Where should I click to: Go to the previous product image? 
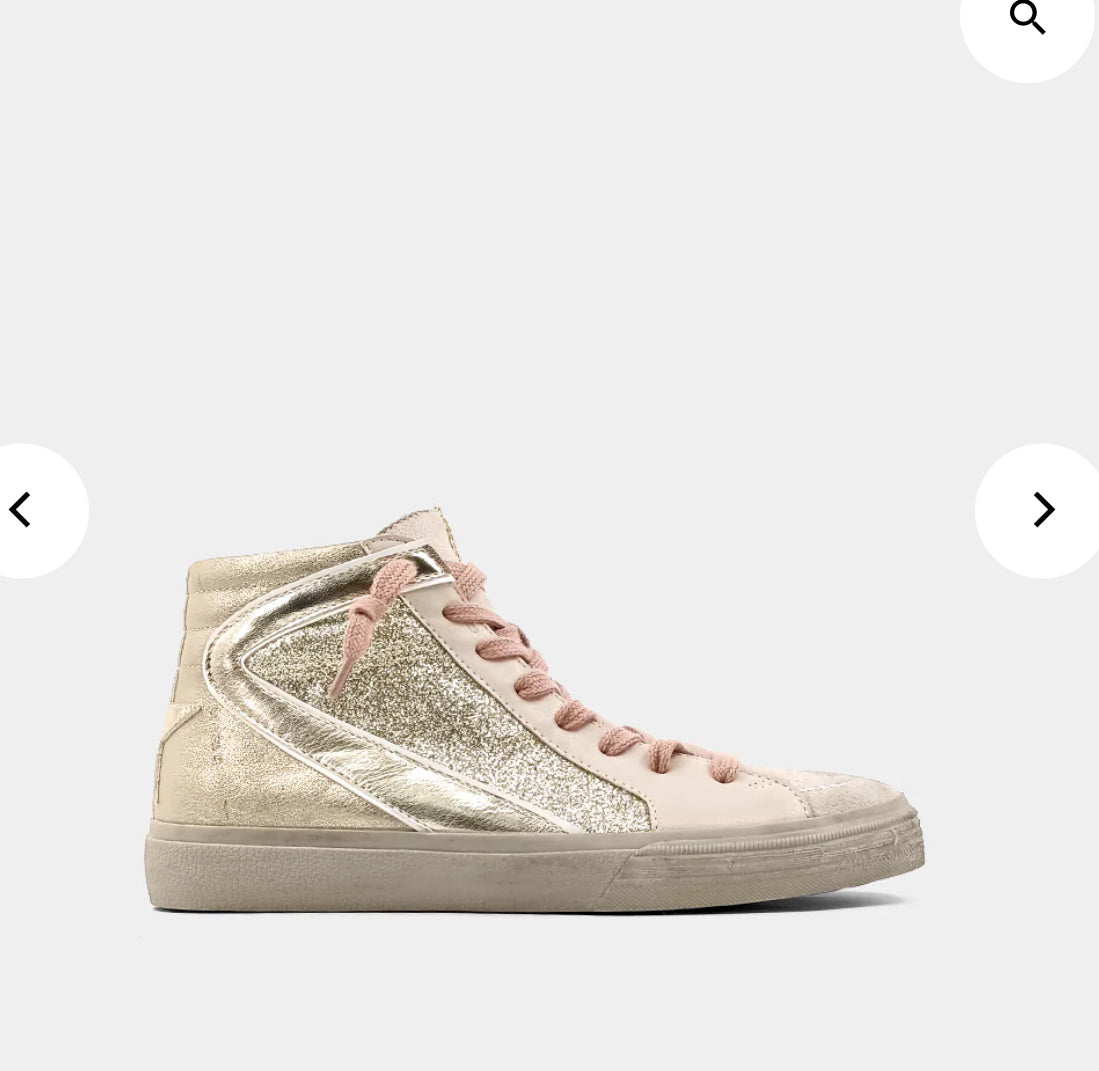pos(22,510)
